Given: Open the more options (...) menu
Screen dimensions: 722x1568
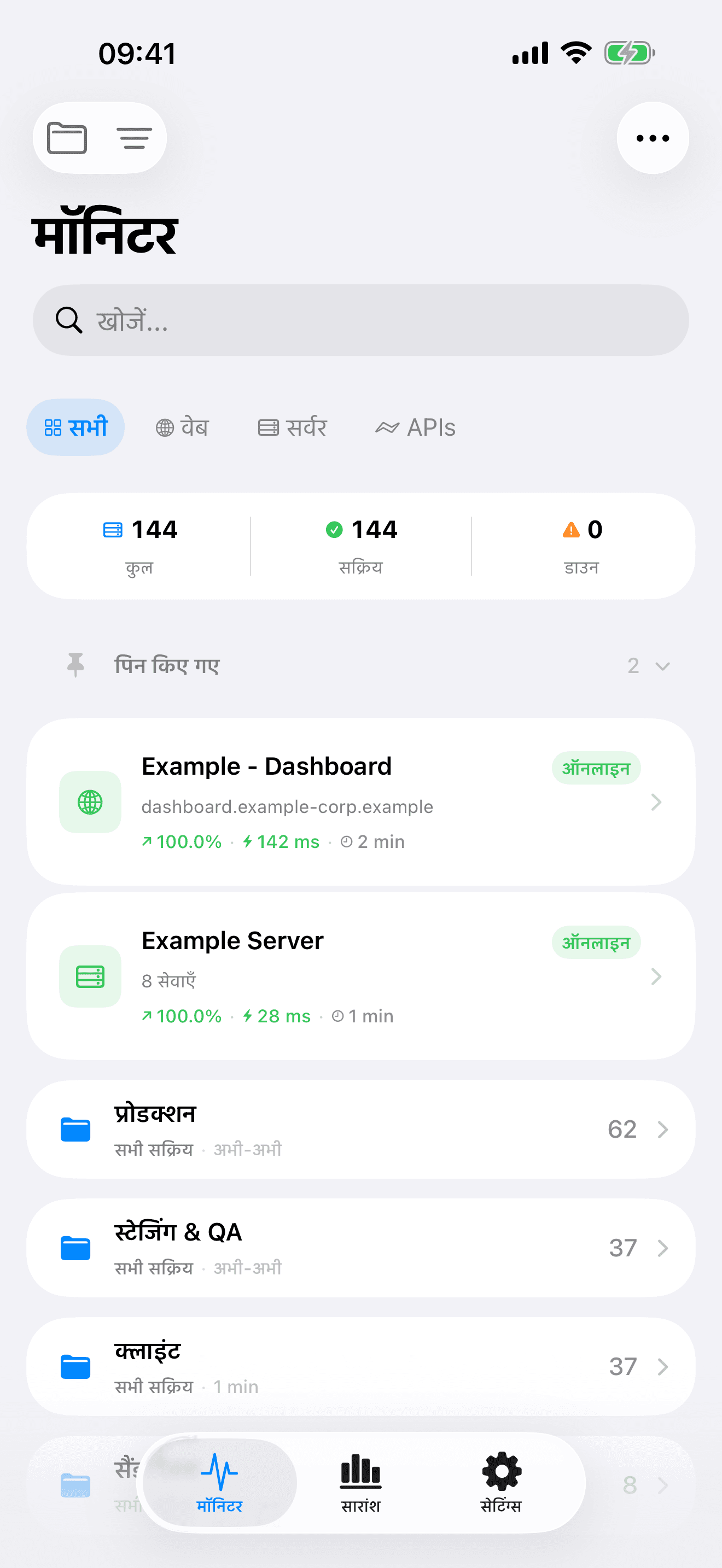Looking at the screenshot, I should (652, 138).
